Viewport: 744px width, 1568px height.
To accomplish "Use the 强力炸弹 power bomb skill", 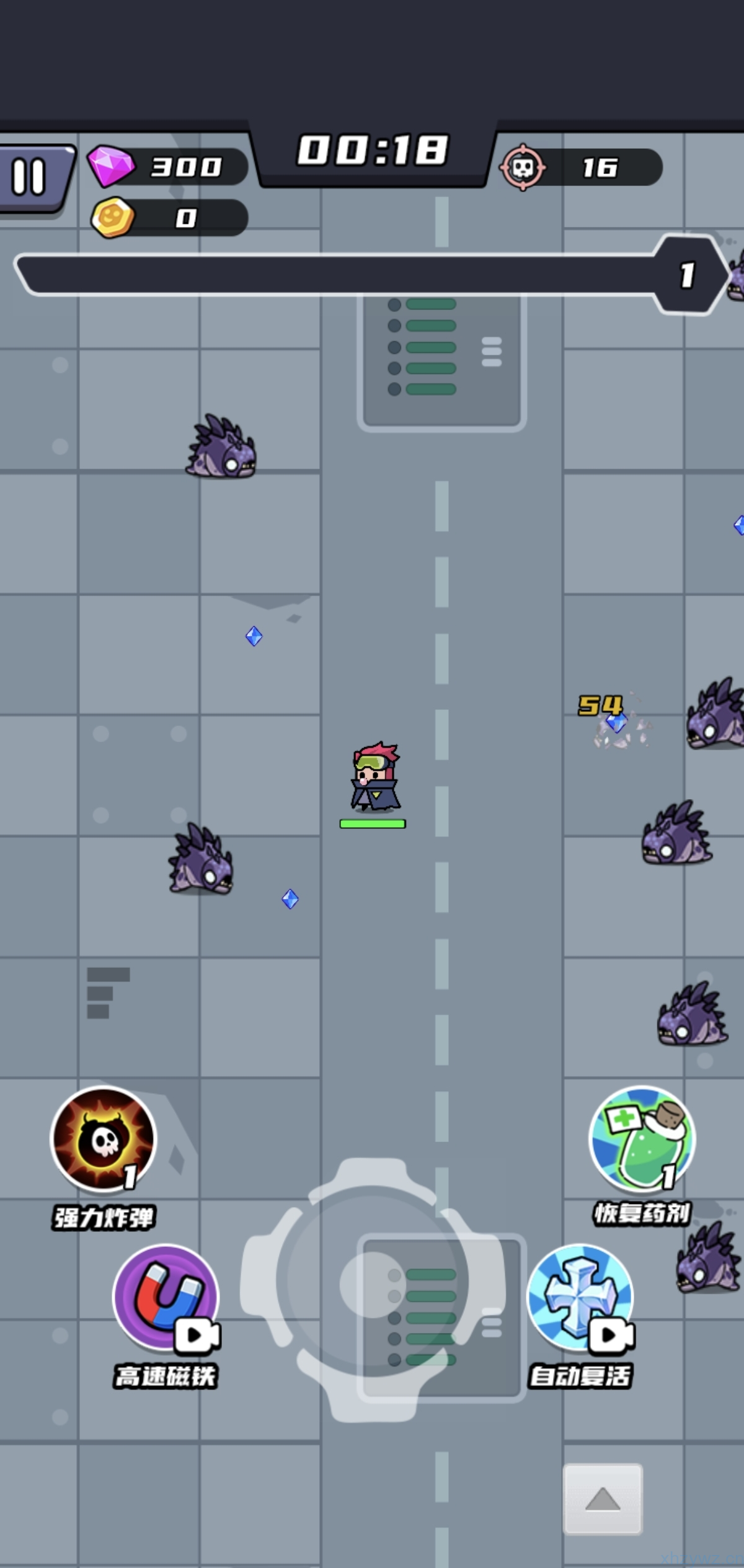I will pyautogui.click(x=103, y=1138).
